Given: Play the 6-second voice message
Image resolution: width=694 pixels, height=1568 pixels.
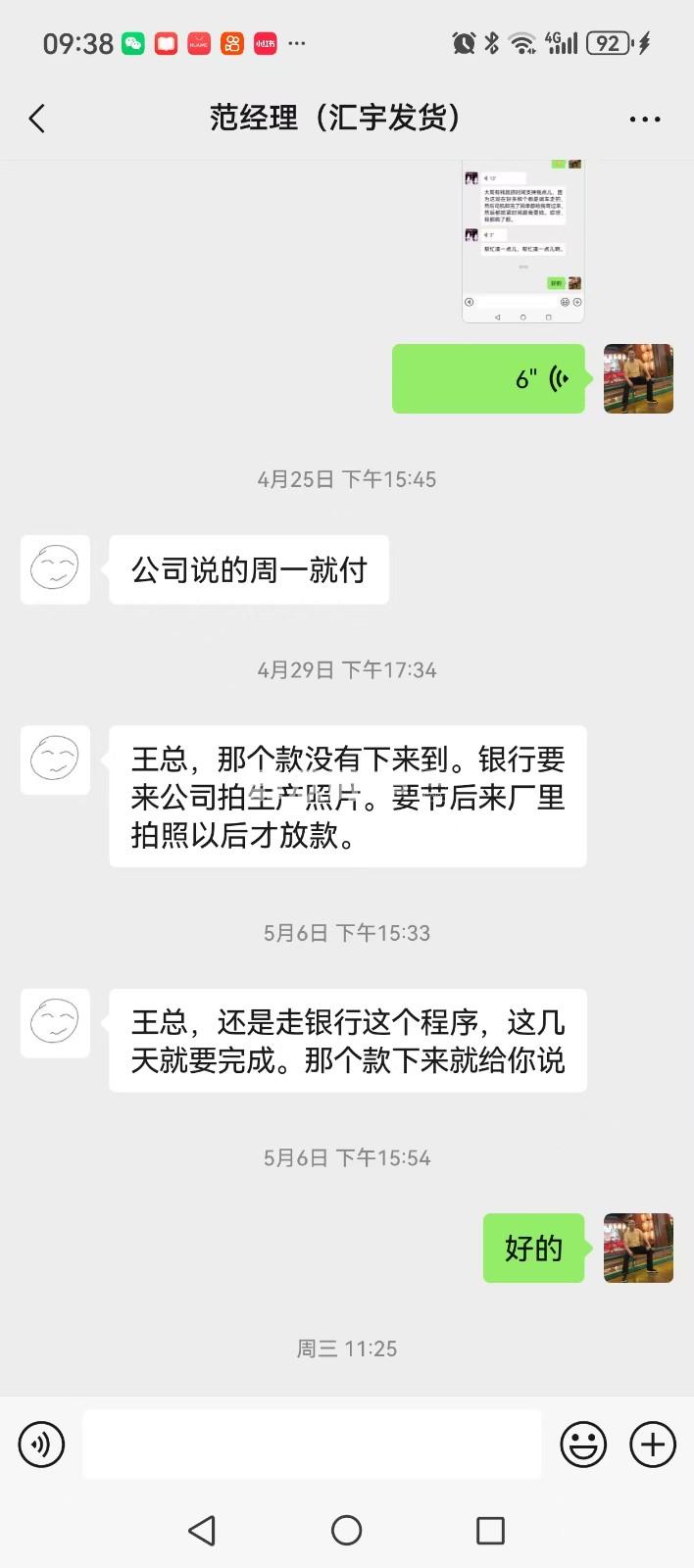Looking at the screenshot, I should point(488,378).
